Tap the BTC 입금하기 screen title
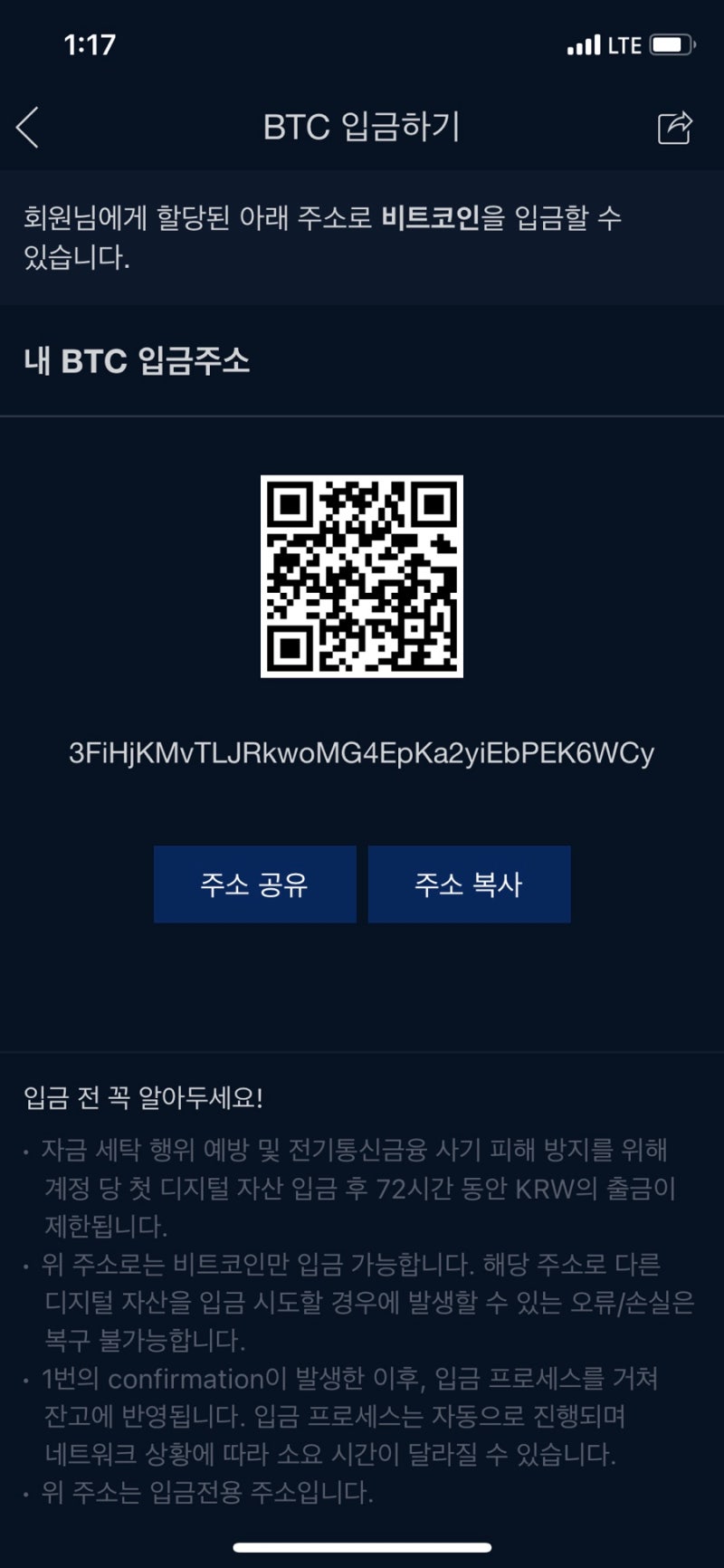724x1568 pixels. click(362, 127)
